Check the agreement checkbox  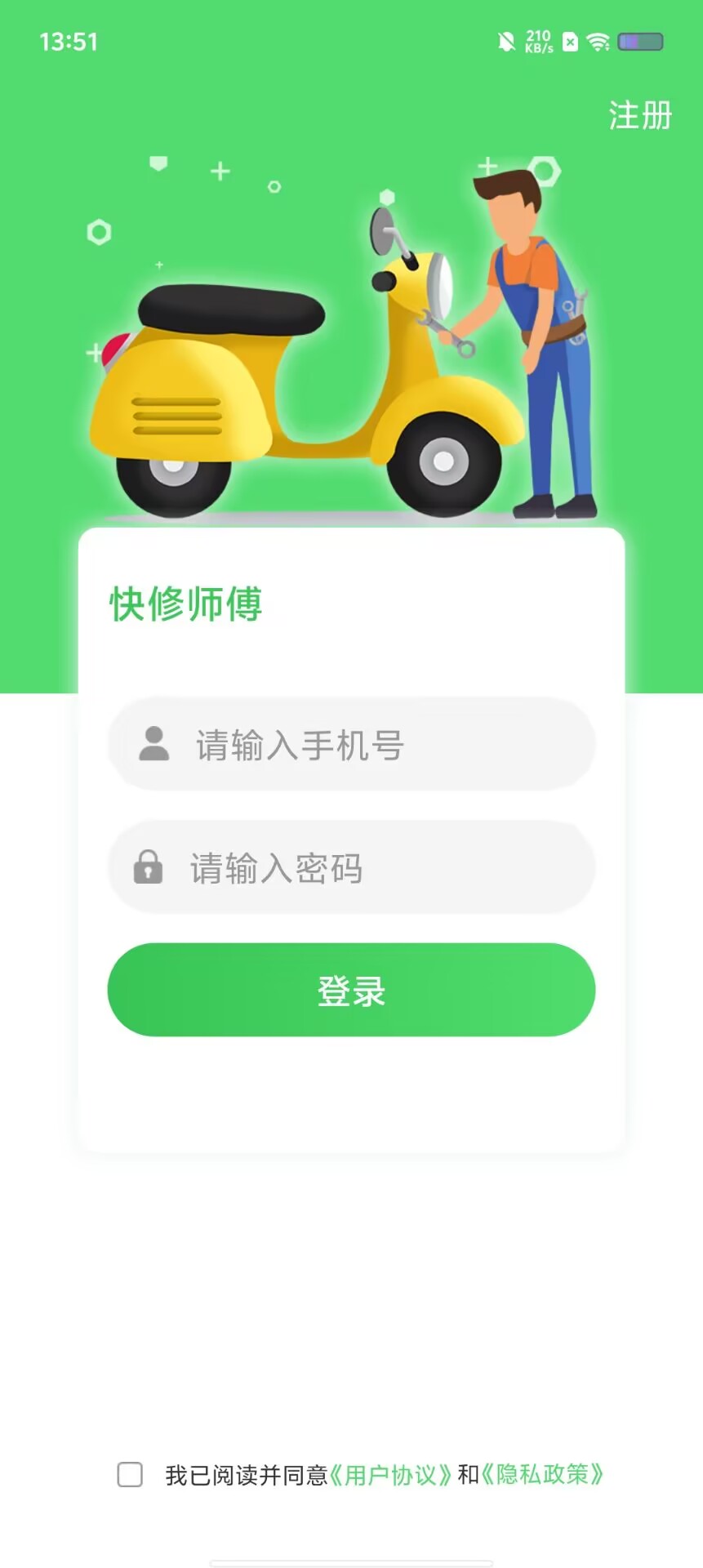130,1474
